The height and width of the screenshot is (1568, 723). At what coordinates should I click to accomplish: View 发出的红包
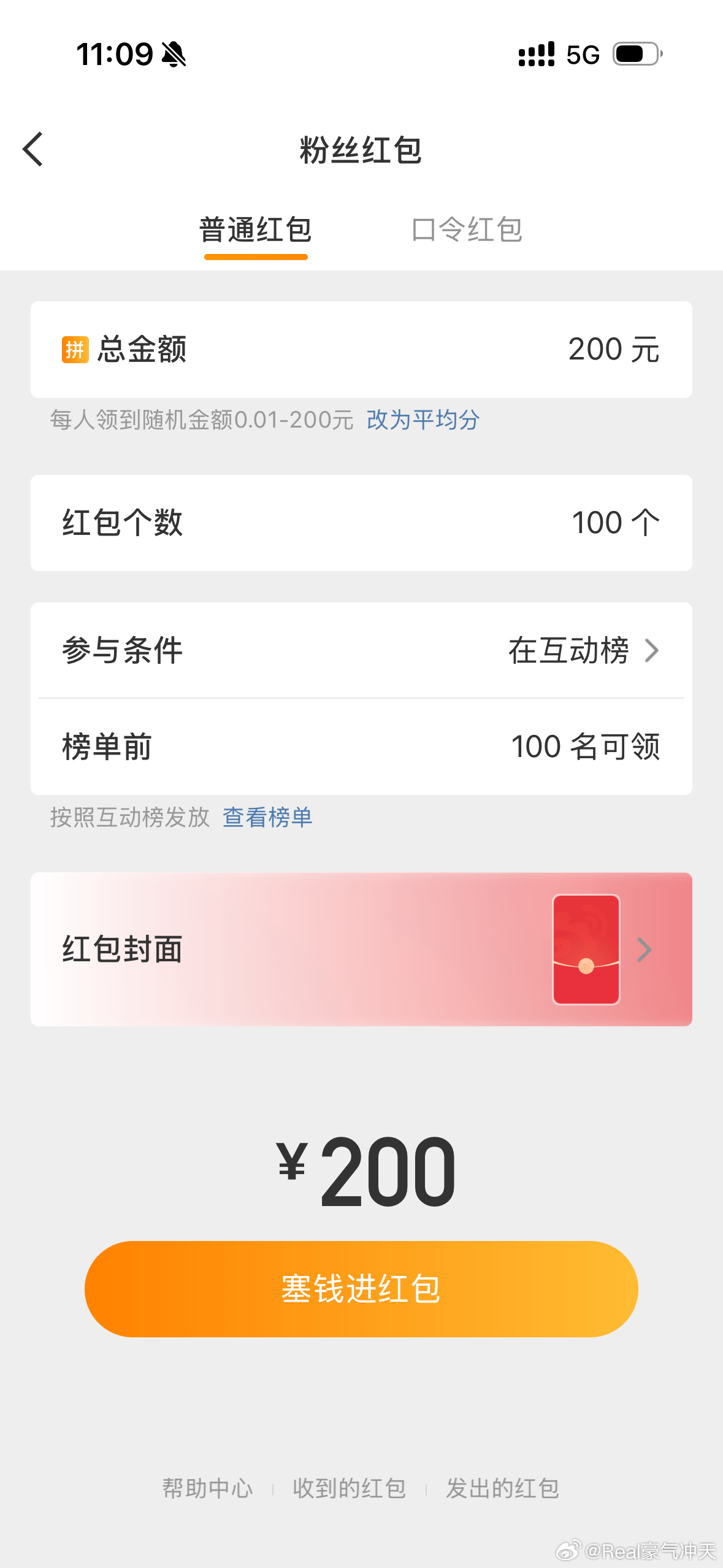(502, 1488)
